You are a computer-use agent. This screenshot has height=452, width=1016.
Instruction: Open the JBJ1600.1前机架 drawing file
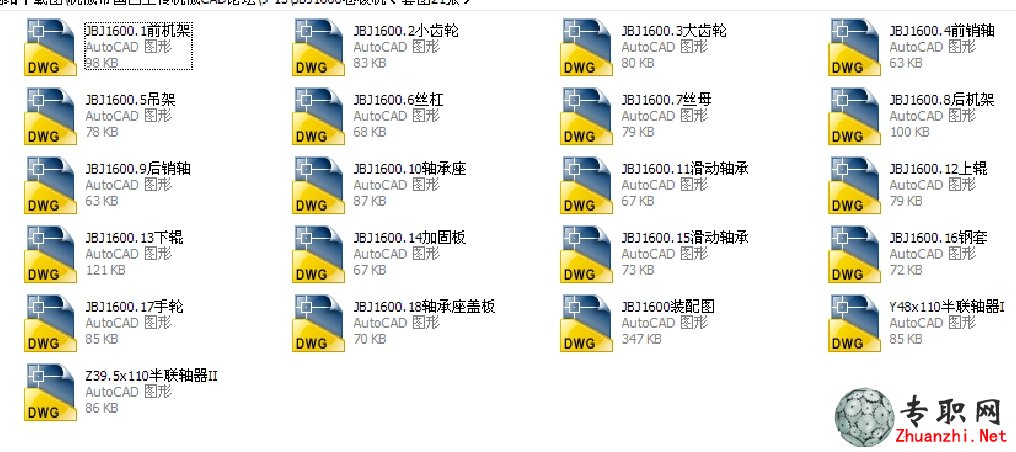(x=50, y=46)
